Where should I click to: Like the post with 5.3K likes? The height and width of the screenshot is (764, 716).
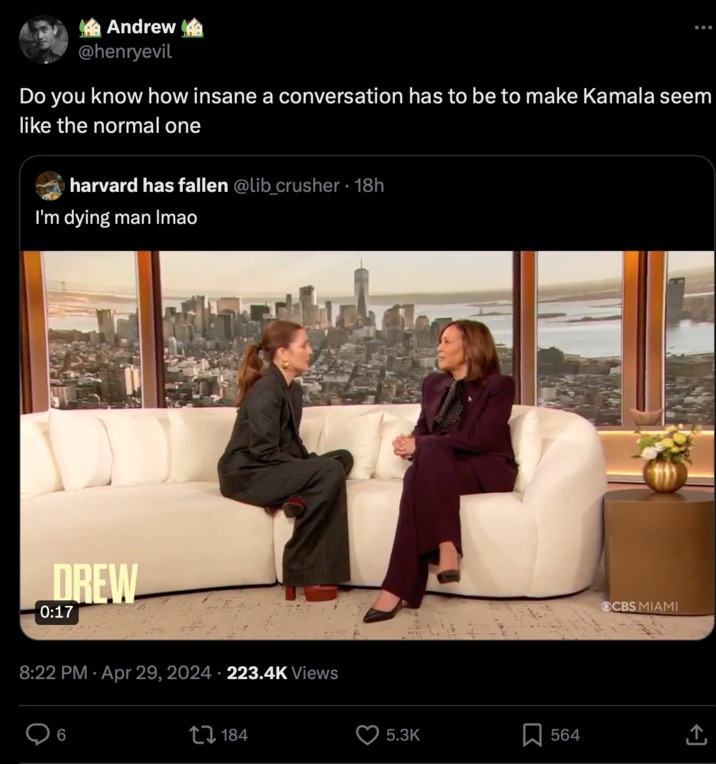pyautogui.click(x=368, y=735)
